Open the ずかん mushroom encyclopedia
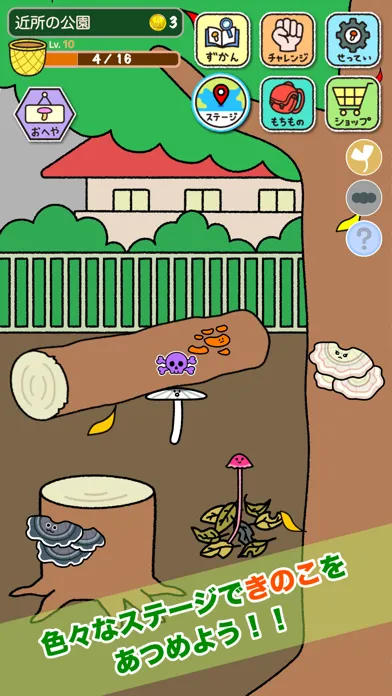The width and height of the screenshot is (392, 696). click(x=222, y=40)
